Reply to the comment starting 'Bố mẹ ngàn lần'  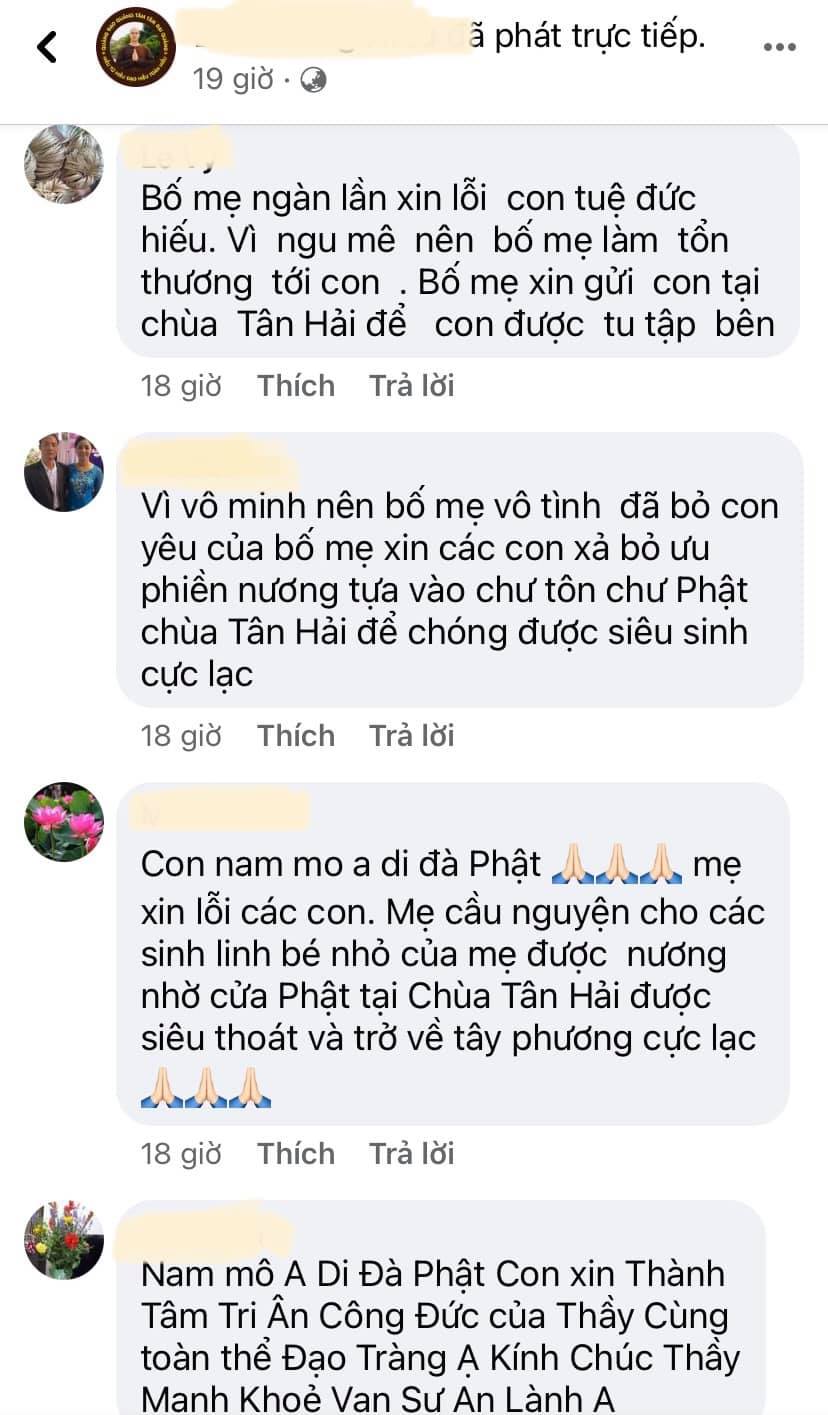pyautogui.click(x=412, y=386)
